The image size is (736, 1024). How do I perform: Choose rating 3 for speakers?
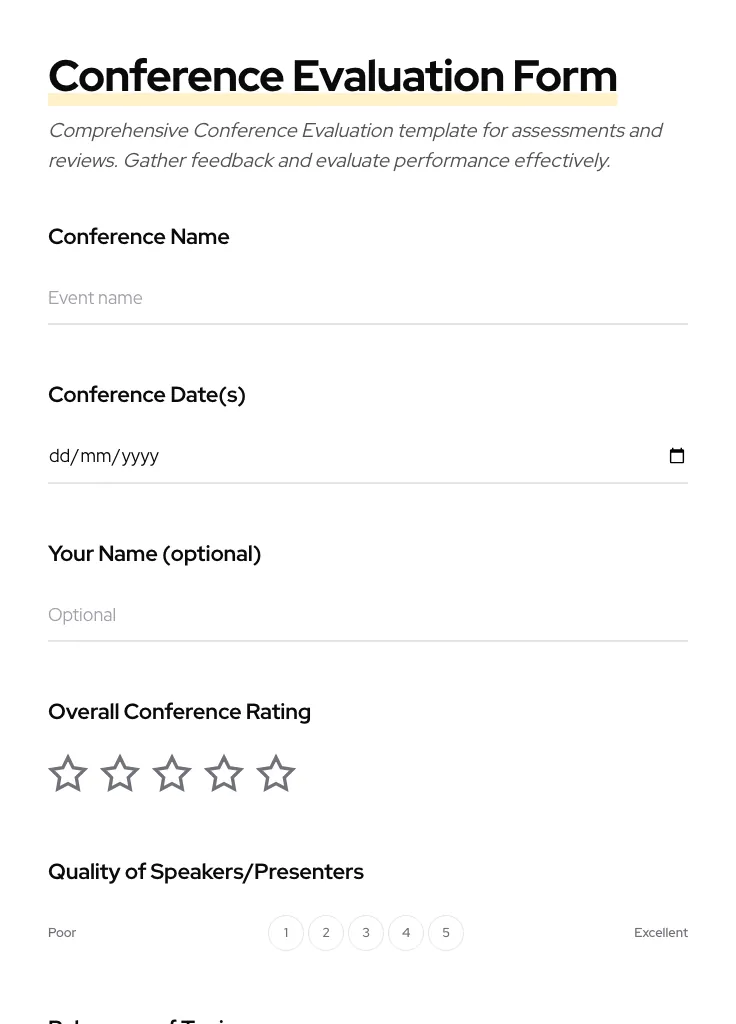(x=366, y=932)
